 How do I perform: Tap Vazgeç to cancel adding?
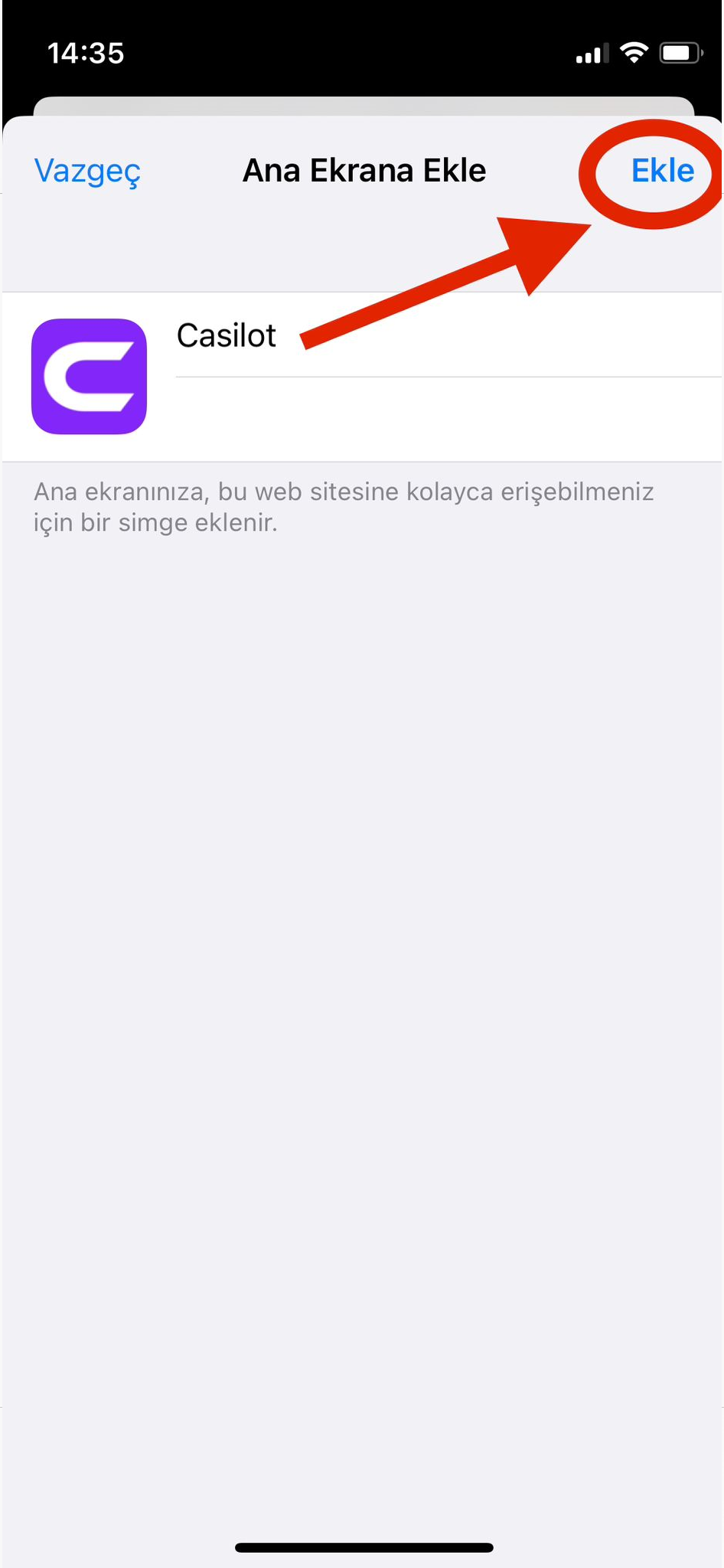(87, 171)
